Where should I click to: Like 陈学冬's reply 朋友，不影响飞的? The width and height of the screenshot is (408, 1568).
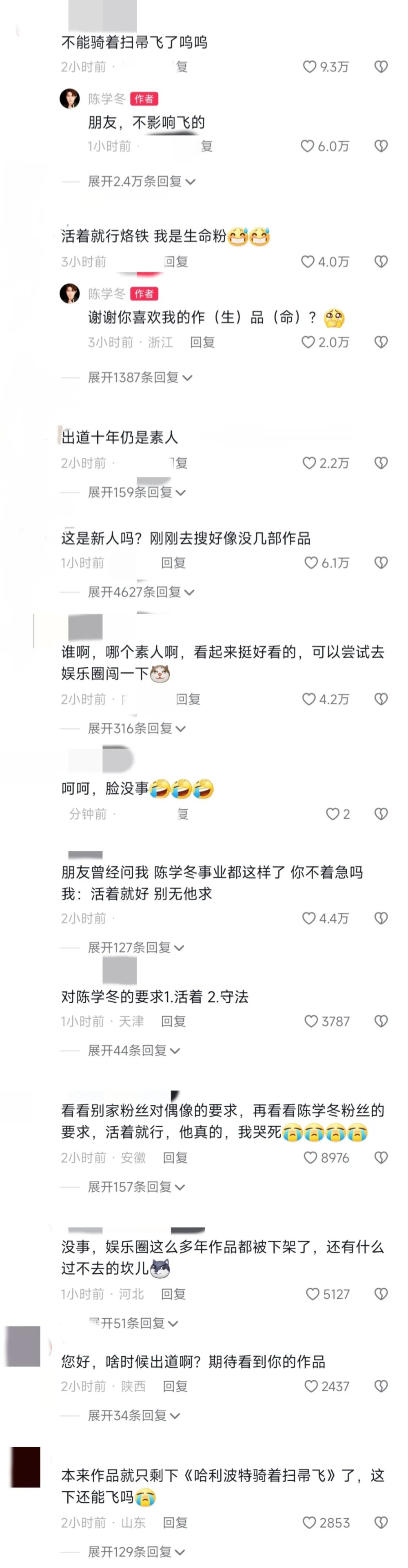[x=308, y=146]
